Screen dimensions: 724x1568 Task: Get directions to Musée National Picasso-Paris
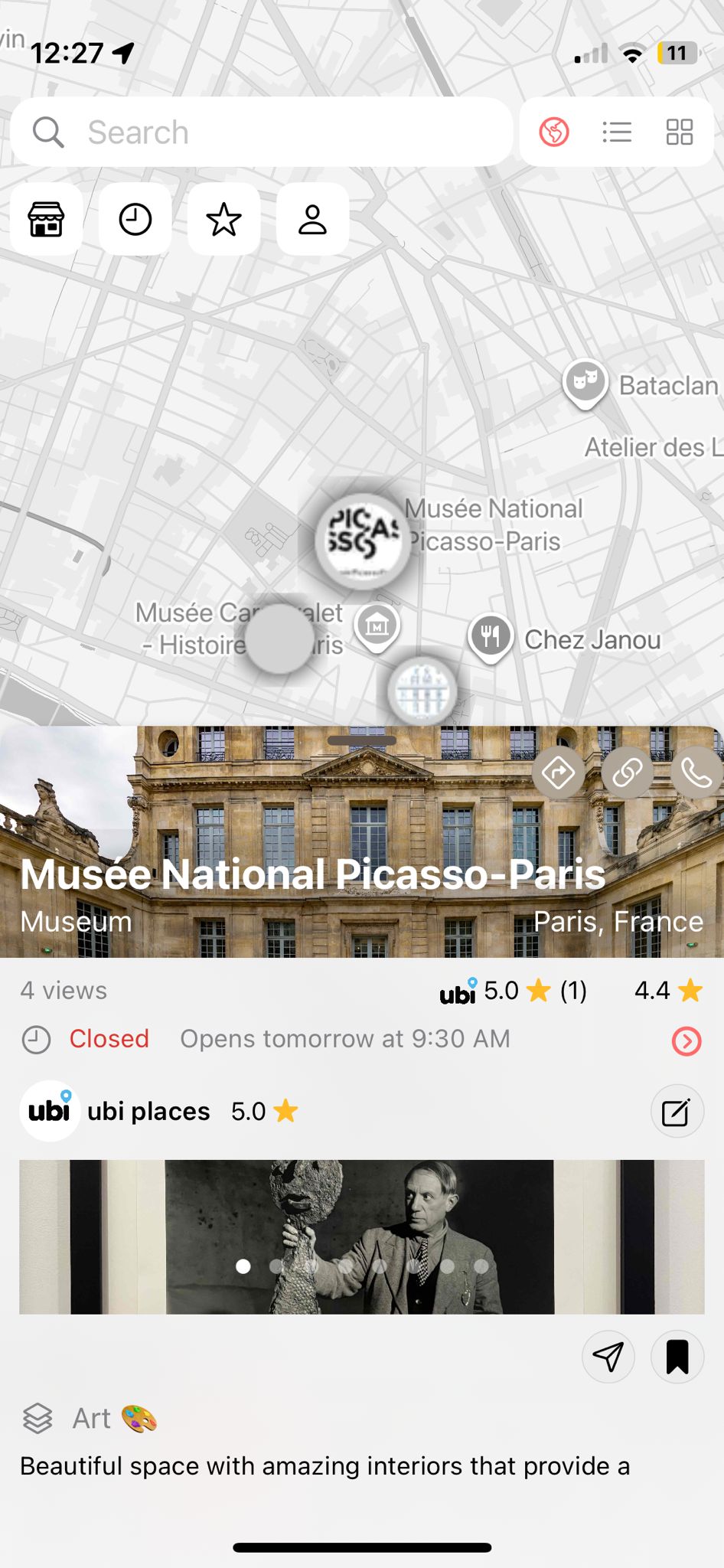click(x=559, y=773)
